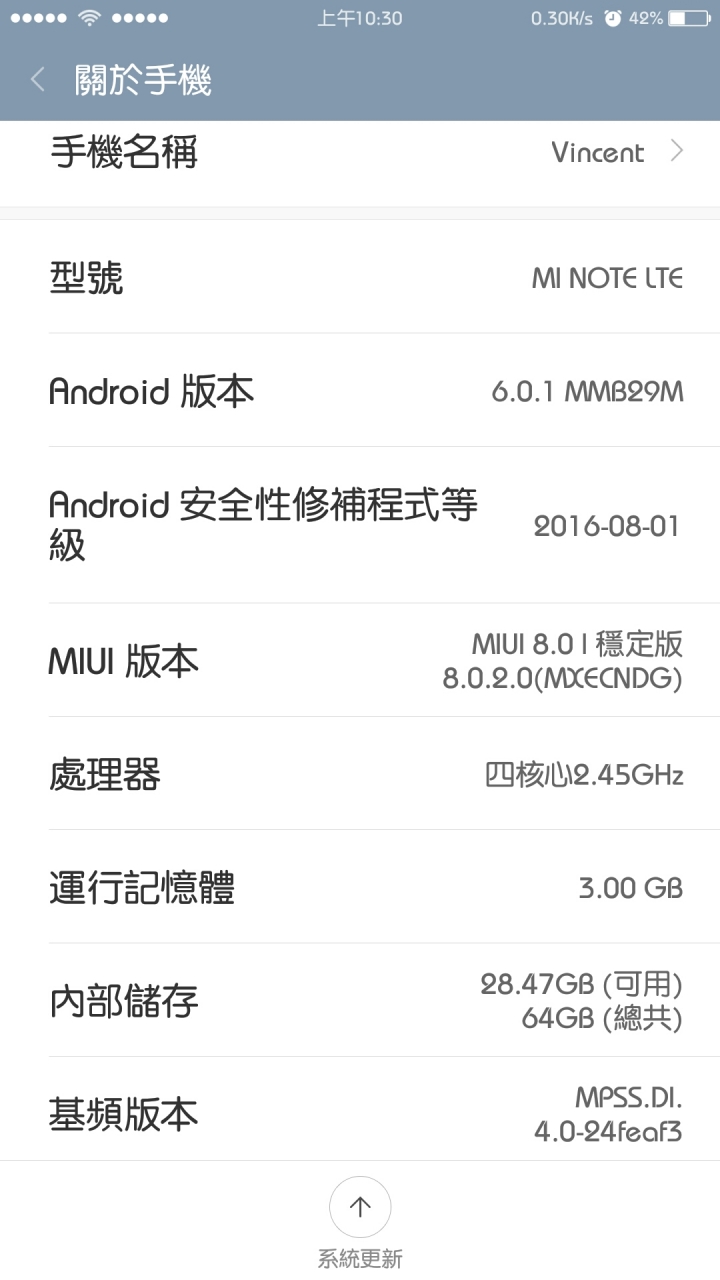The image size is (720, 1280).
Task: Tap the MIUI 版本 row
Action: pos(360,660)
